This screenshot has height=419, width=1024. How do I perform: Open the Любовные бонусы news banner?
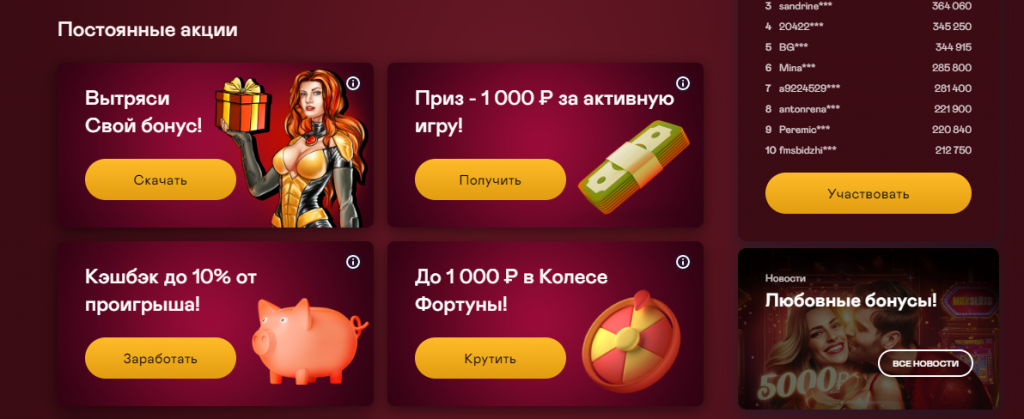[x=850, y=300]
